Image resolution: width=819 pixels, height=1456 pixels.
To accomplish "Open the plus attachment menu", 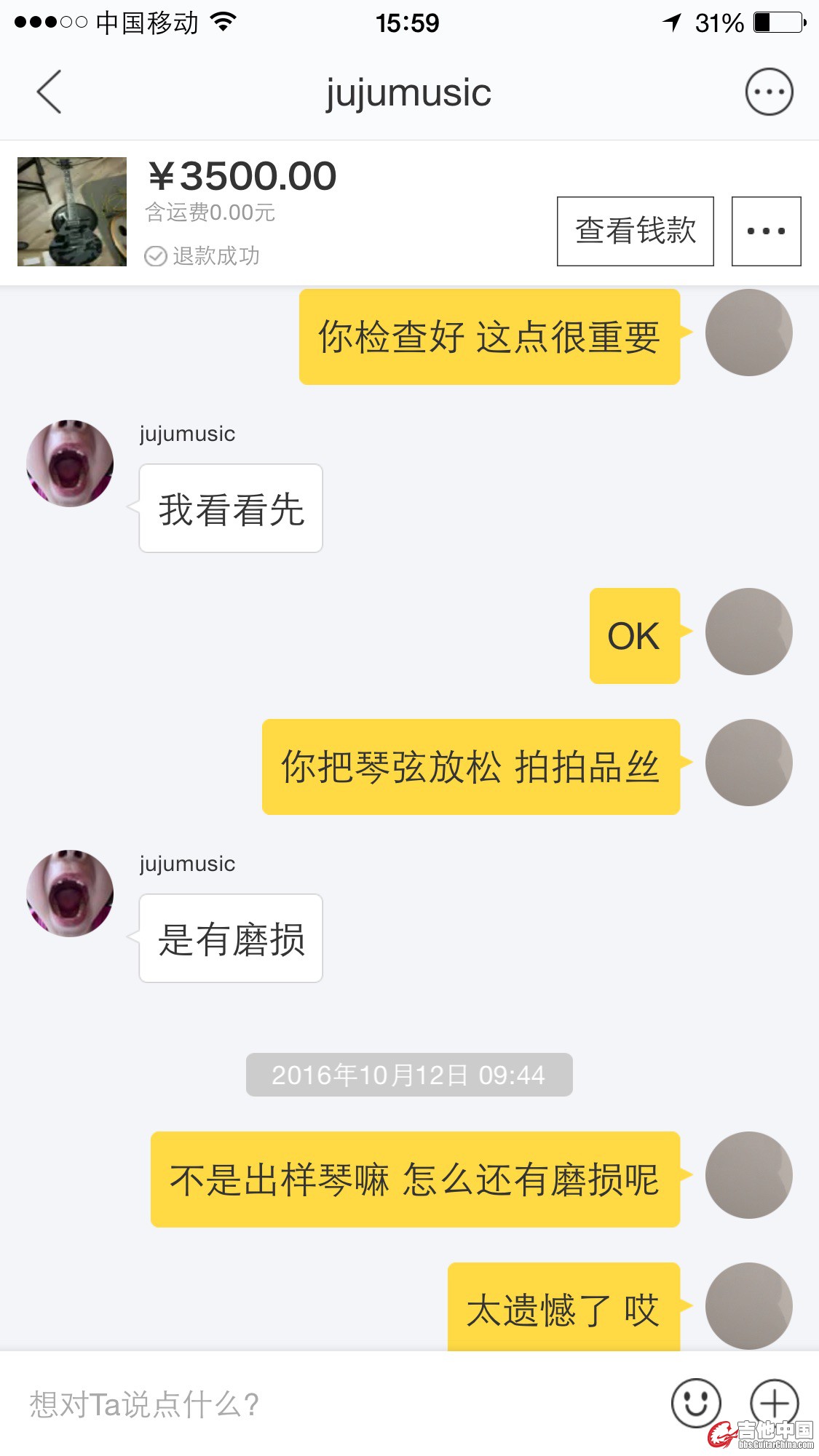I will point(774,1403).
